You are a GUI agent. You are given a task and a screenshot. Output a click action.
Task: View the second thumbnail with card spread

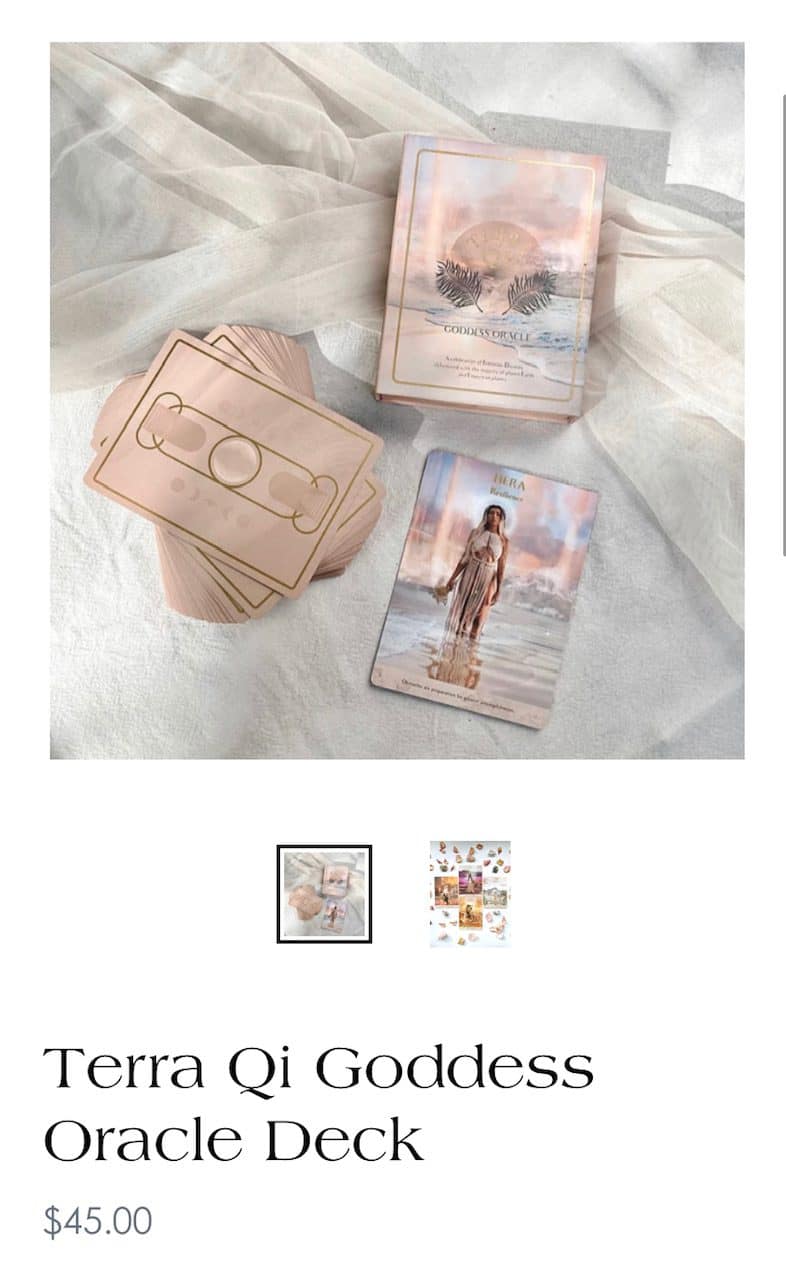click(x=470, y=894)
